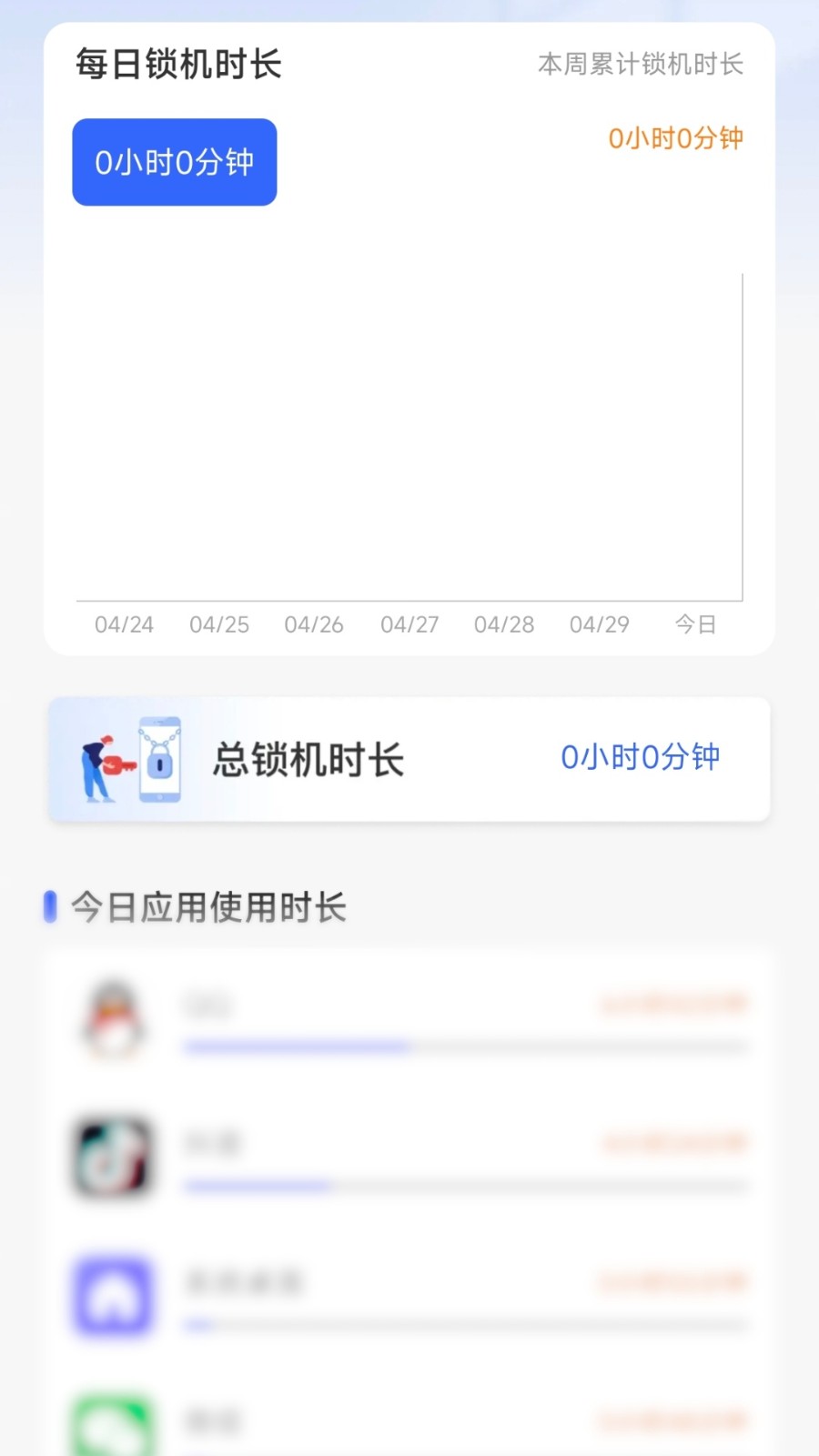Open the 总锁机时长 summary banner
819x1456 pixels.
(x=409, y=759)
